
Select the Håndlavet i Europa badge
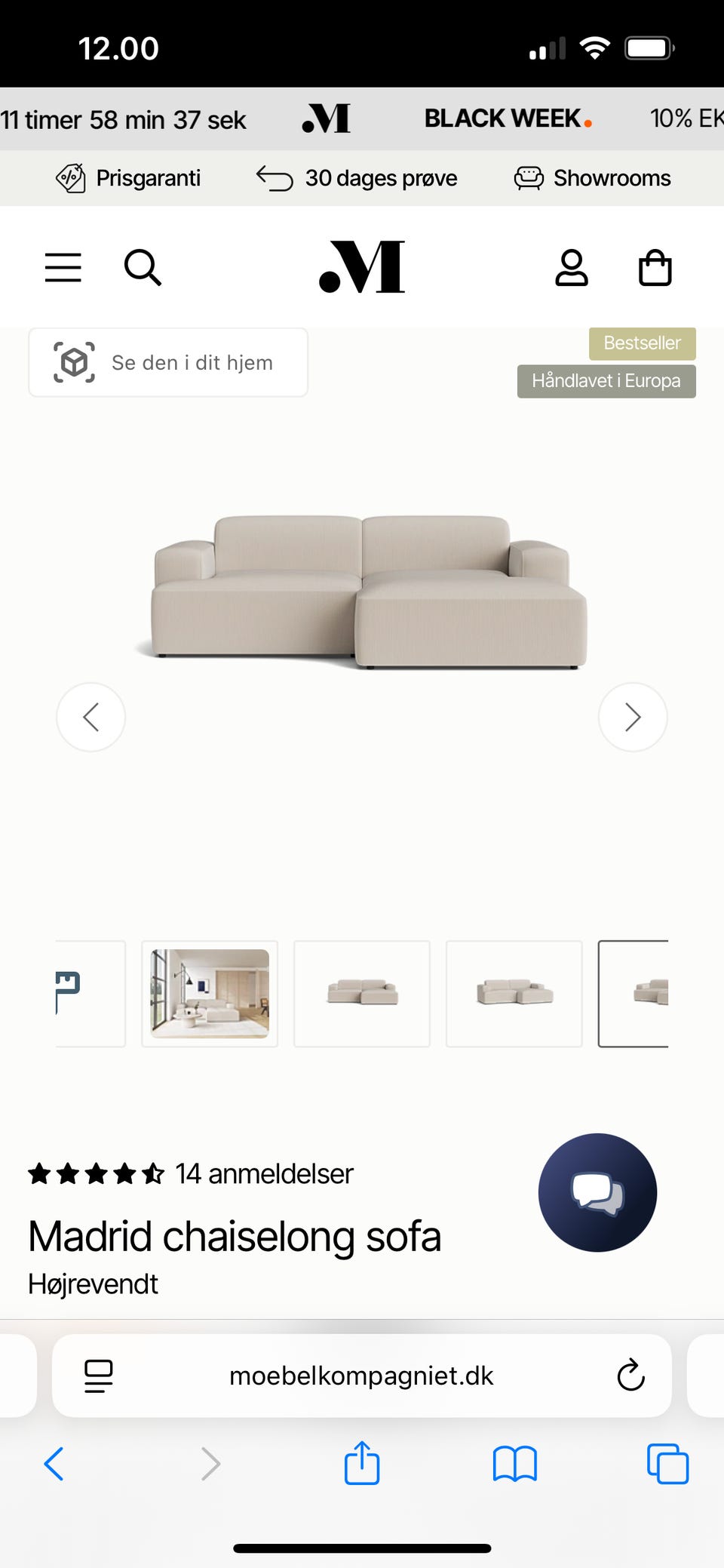pos(606,381)
